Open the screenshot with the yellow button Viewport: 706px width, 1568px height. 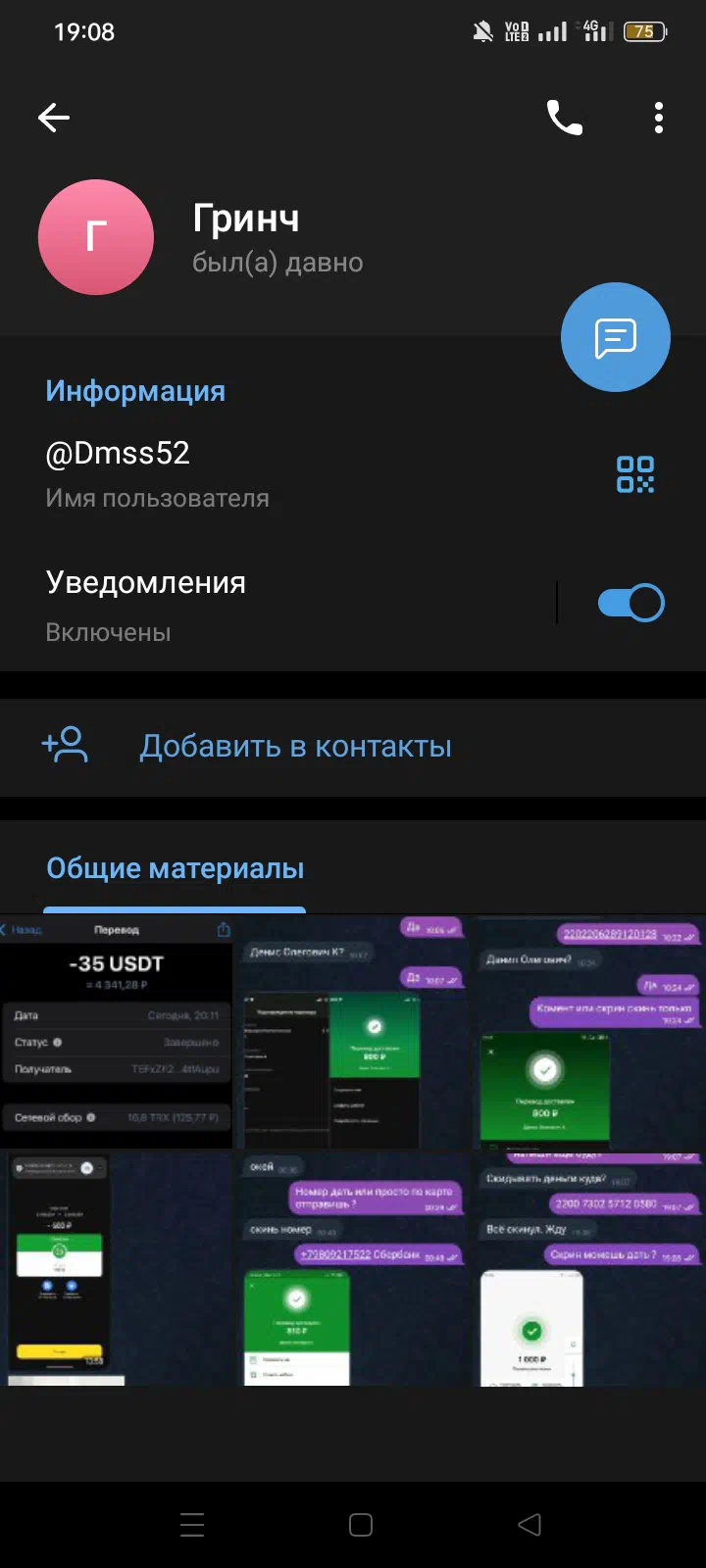(117, 1268)
